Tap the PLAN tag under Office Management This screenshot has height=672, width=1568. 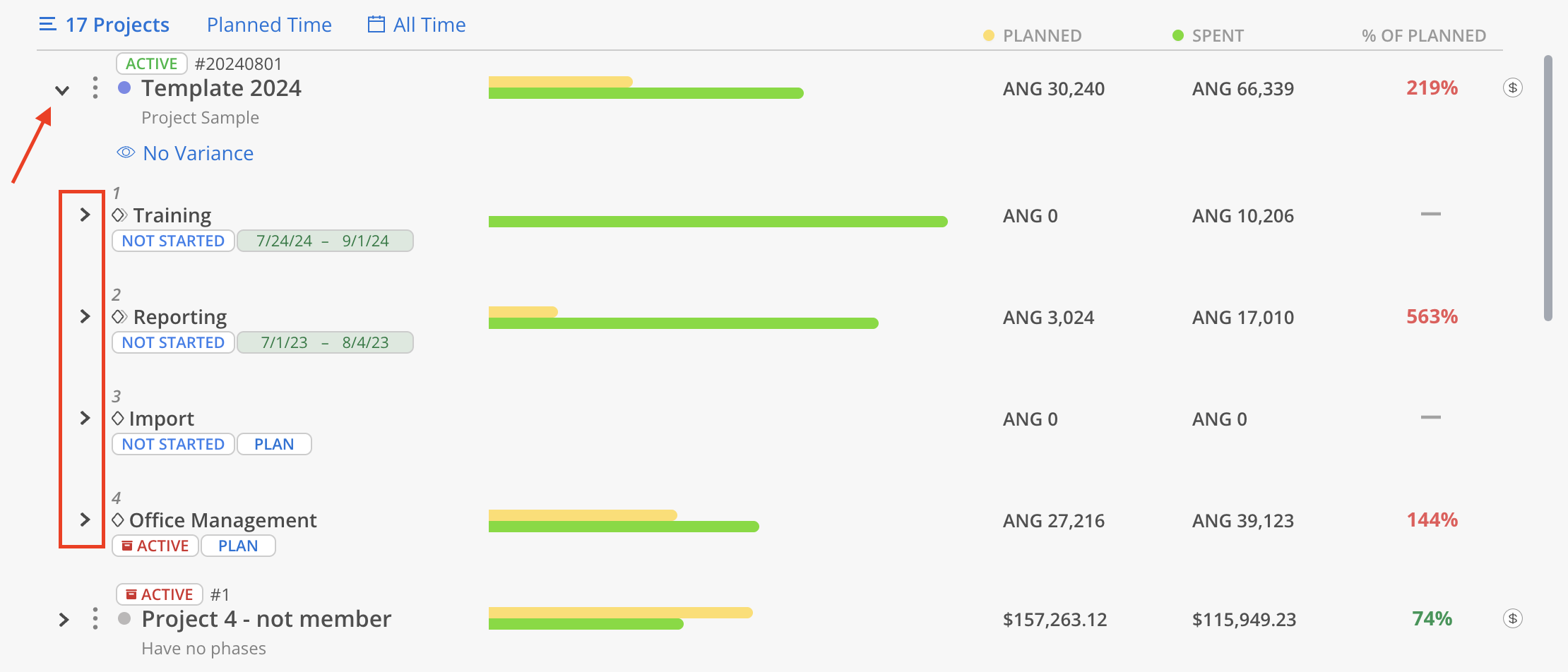[238, 546]
